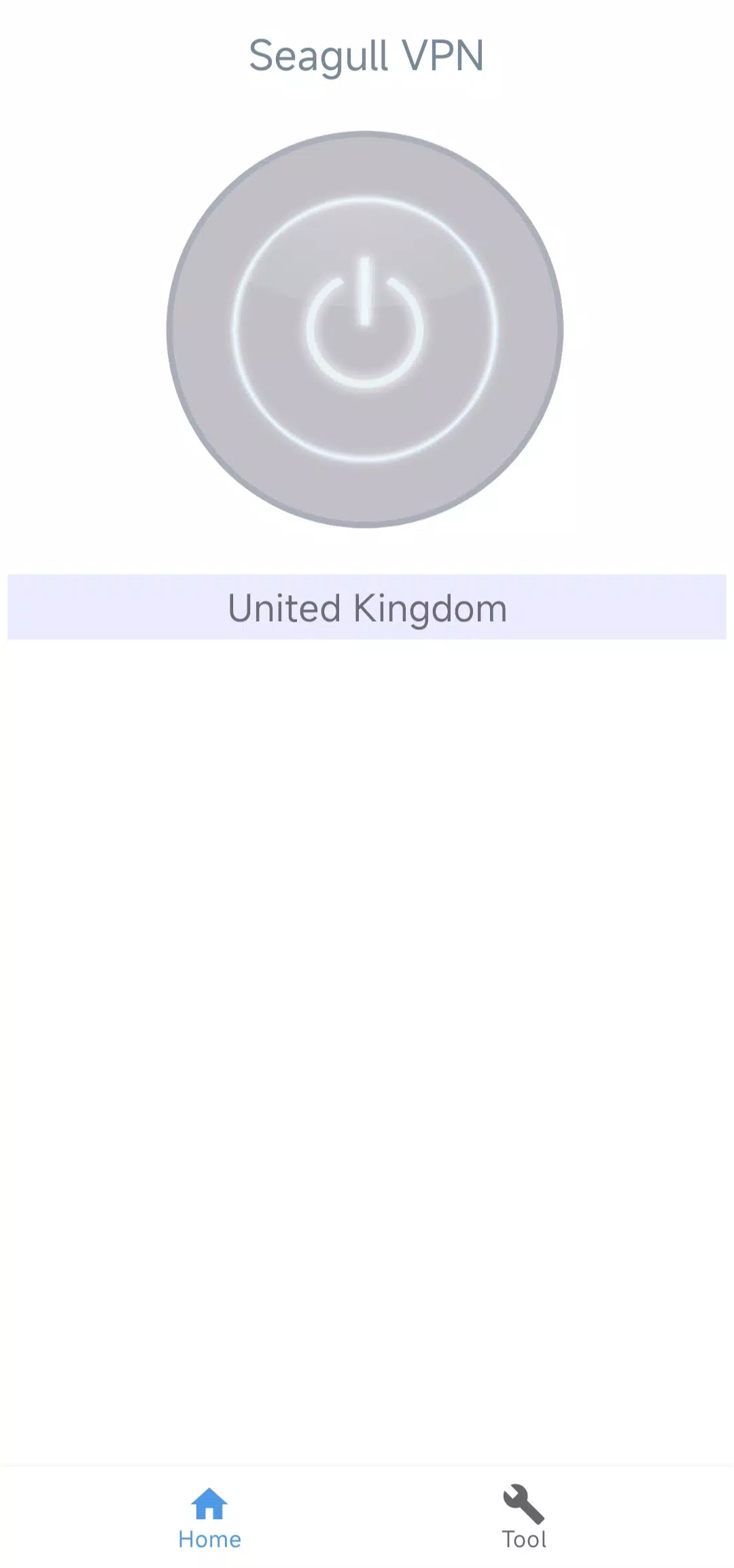The width and height of the screenshot is (734, 1568).
Task: Click the Seagull VPN title
Action: (367, 56)
